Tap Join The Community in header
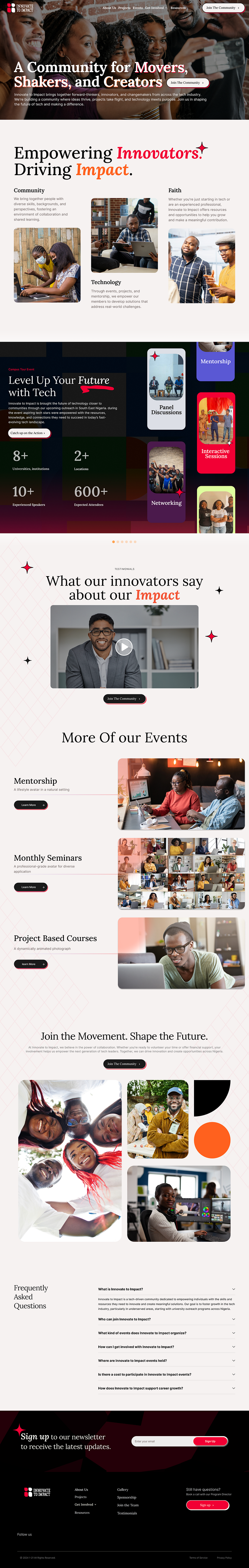This screenshot has width=249, height=1568. pos(223,8)
